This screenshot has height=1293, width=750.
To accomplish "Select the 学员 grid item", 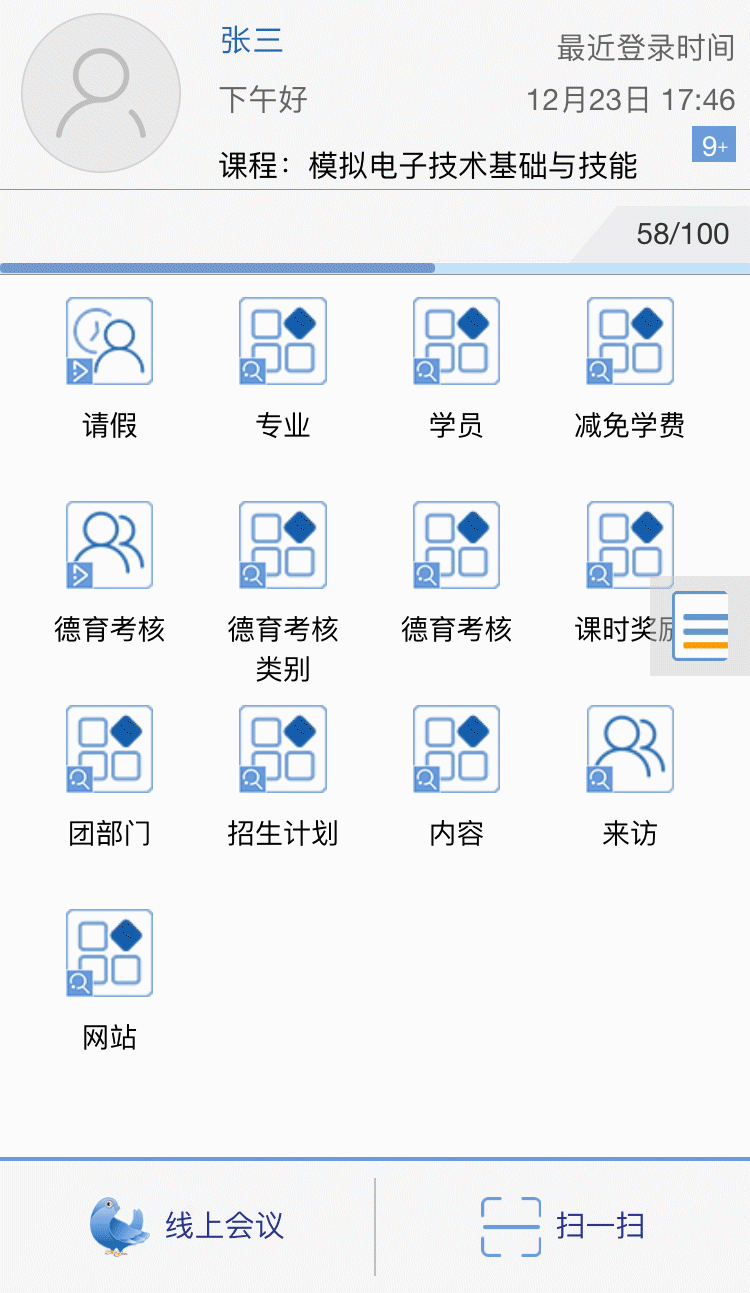I will click(x=456, y=342).
